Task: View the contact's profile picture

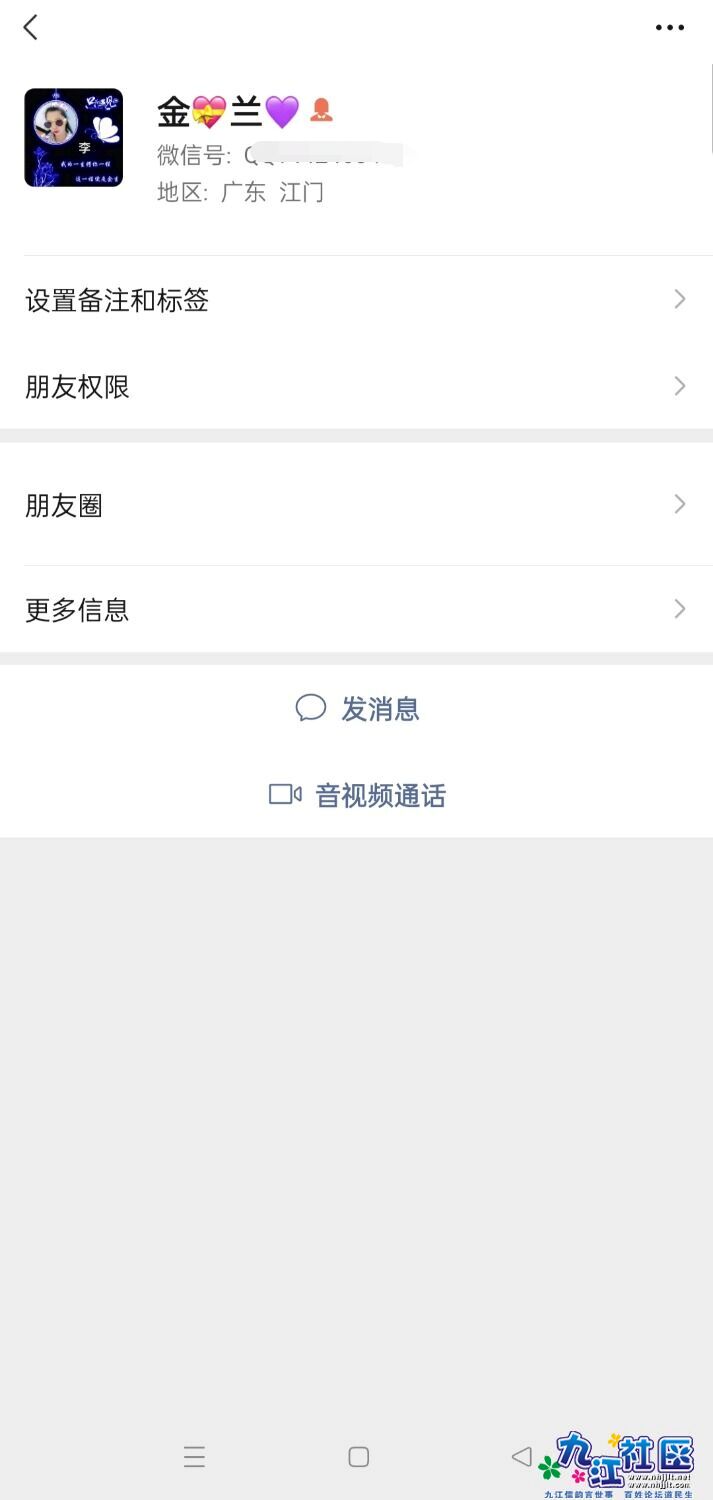Action: click(x=74, y=138)
